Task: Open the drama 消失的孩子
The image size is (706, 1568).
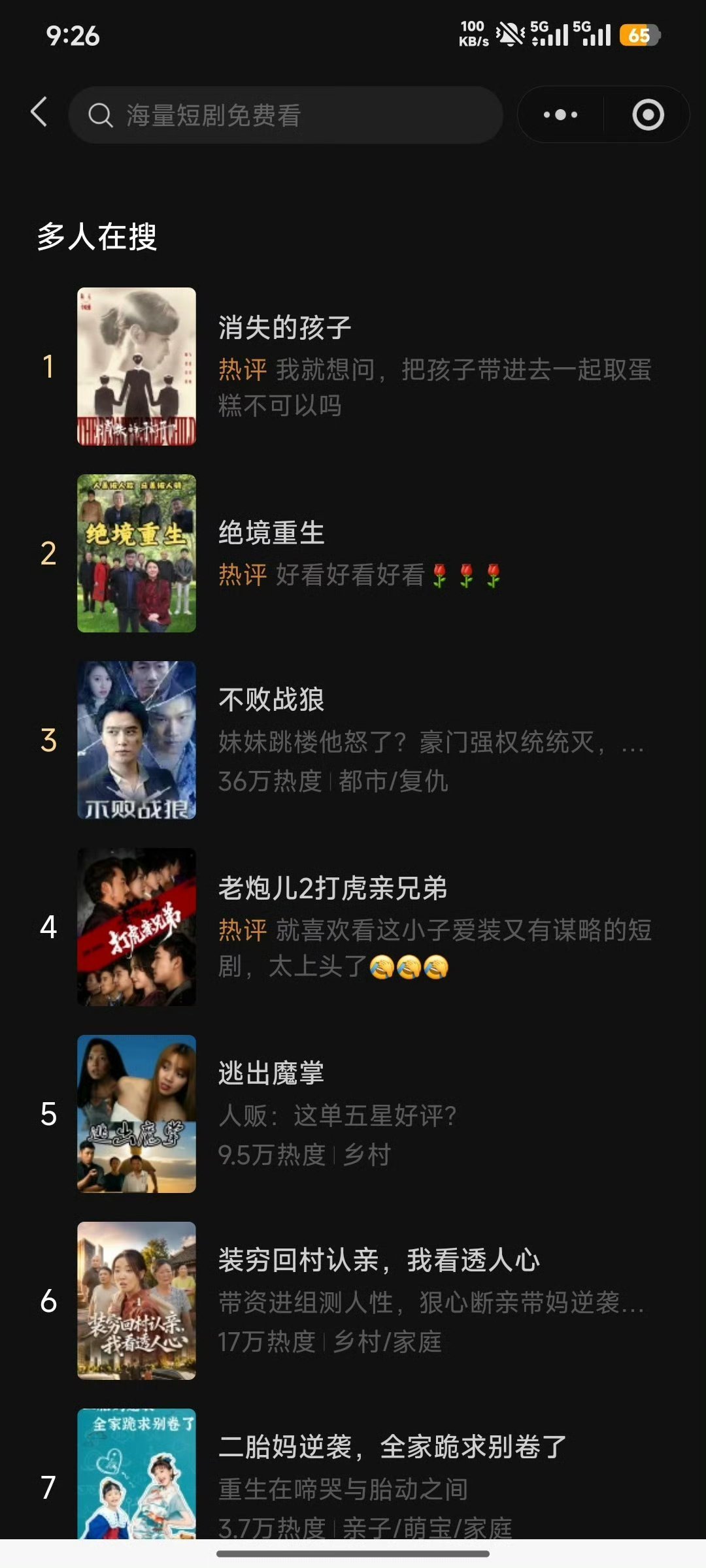Action: [353, 367]
